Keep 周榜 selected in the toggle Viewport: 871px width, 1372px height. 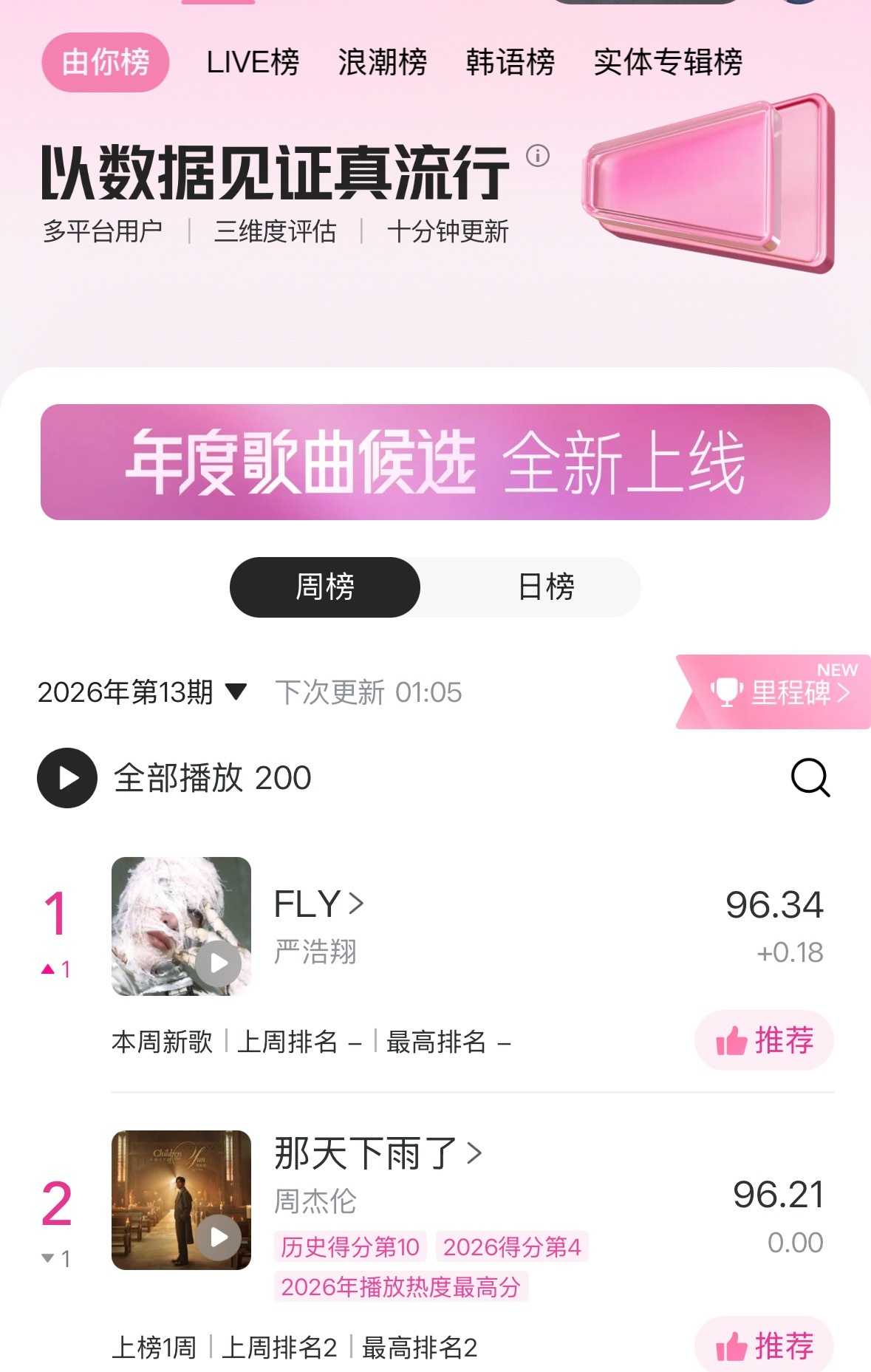click(x=325, y=587)
